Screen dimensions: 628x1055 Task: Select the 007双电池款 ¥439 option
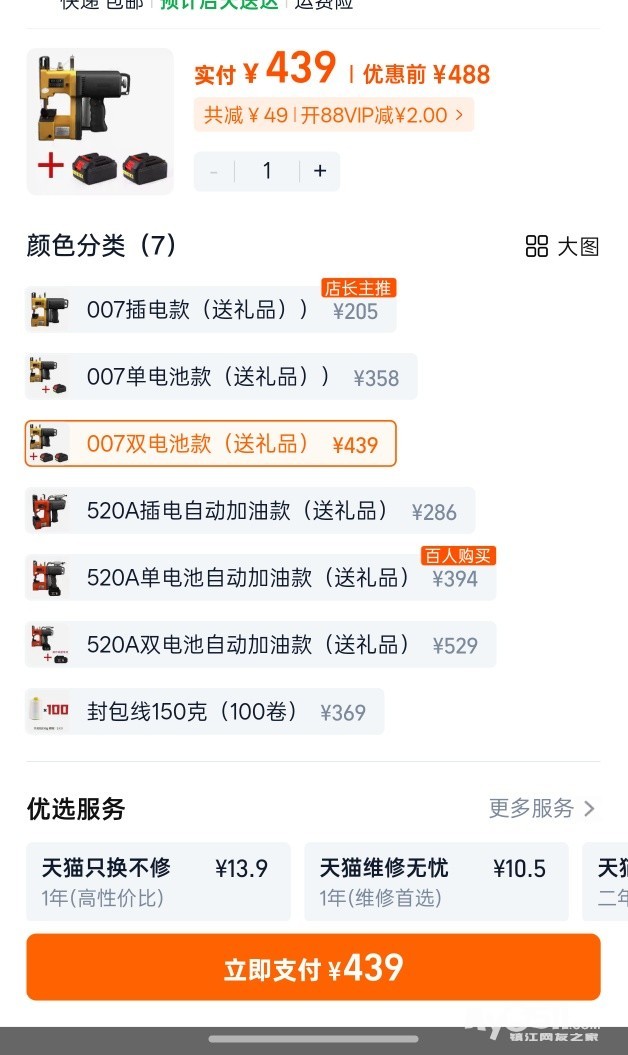[210, 444]
